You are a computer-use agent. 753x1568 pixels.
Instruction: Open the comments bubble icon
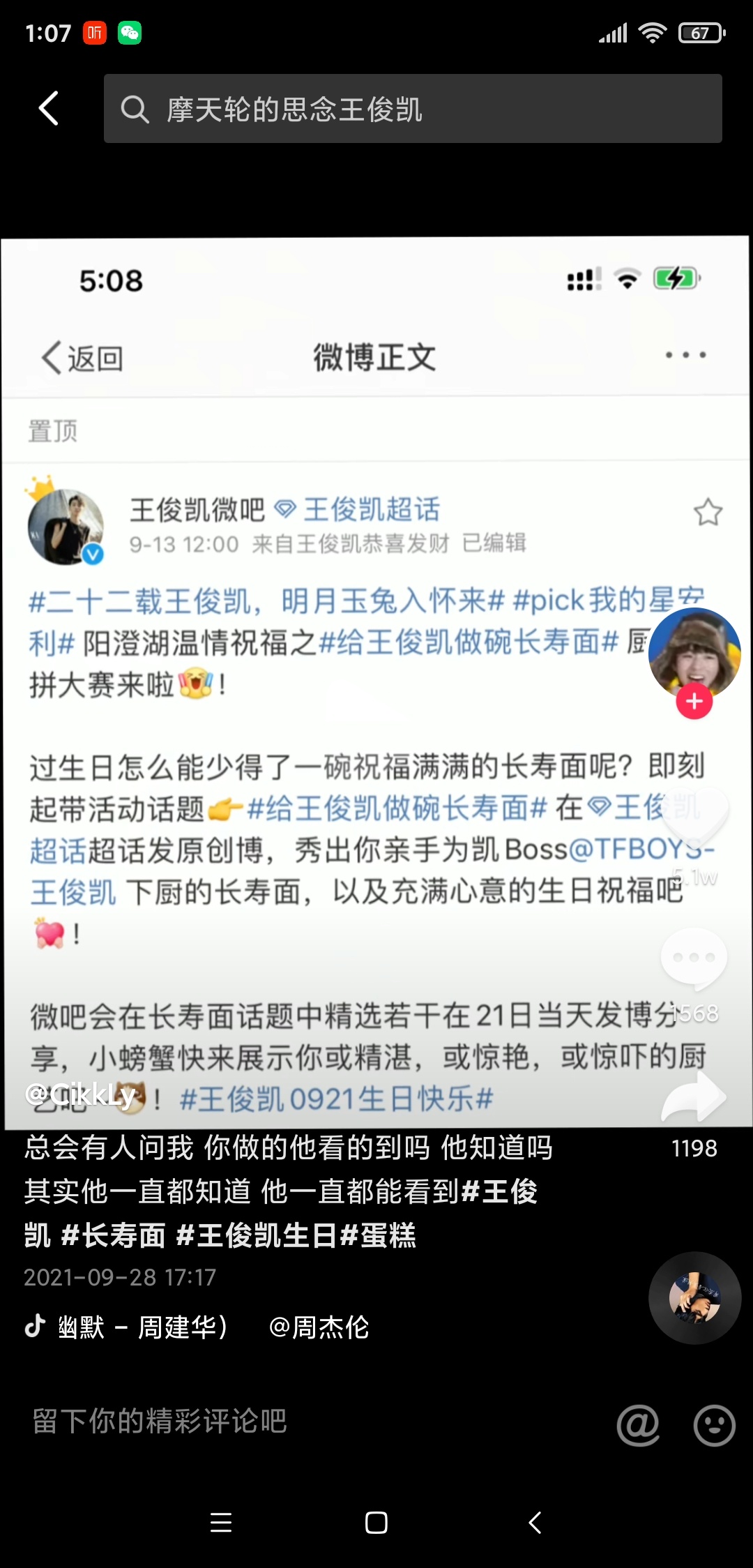click(694, 958)
